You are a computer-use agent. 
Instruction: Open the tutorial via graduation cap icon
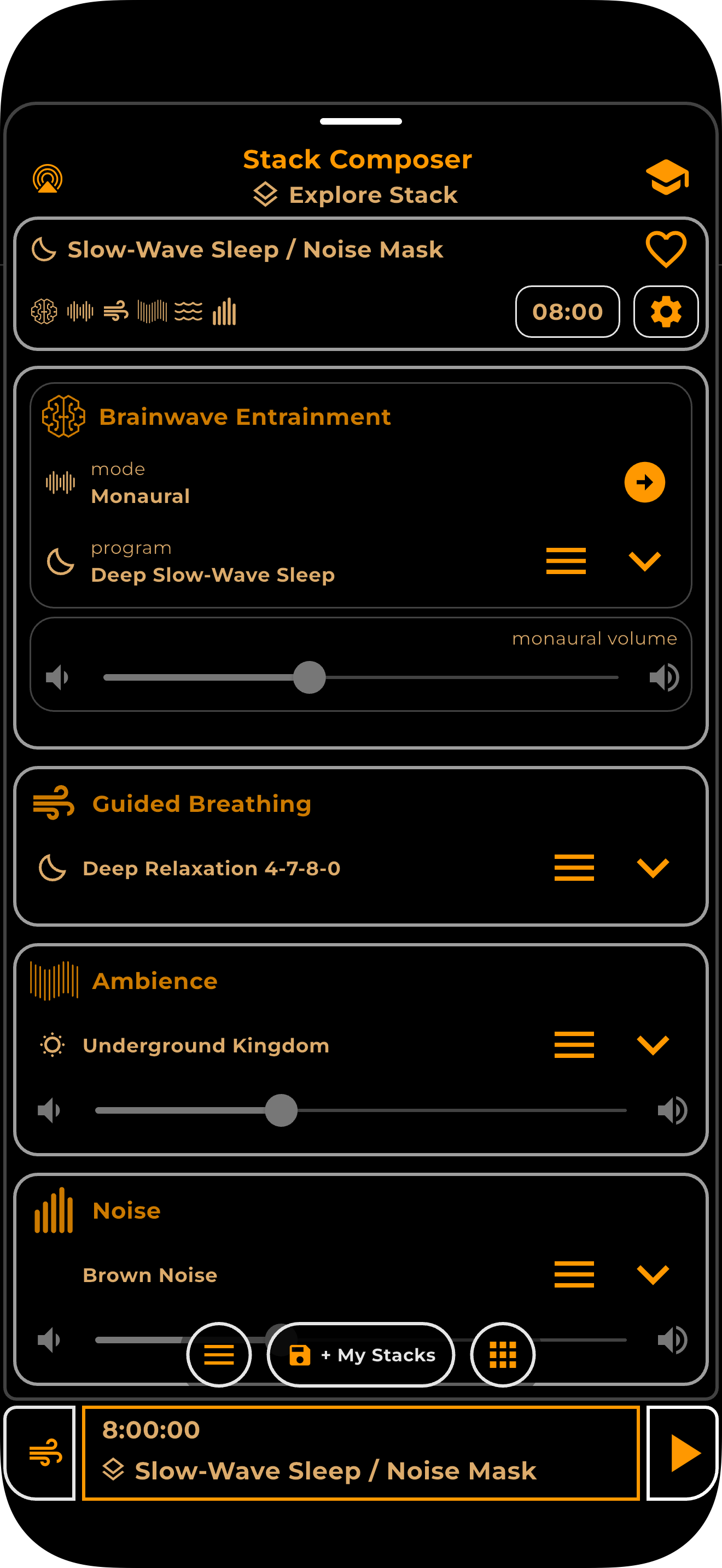[667, 177]
